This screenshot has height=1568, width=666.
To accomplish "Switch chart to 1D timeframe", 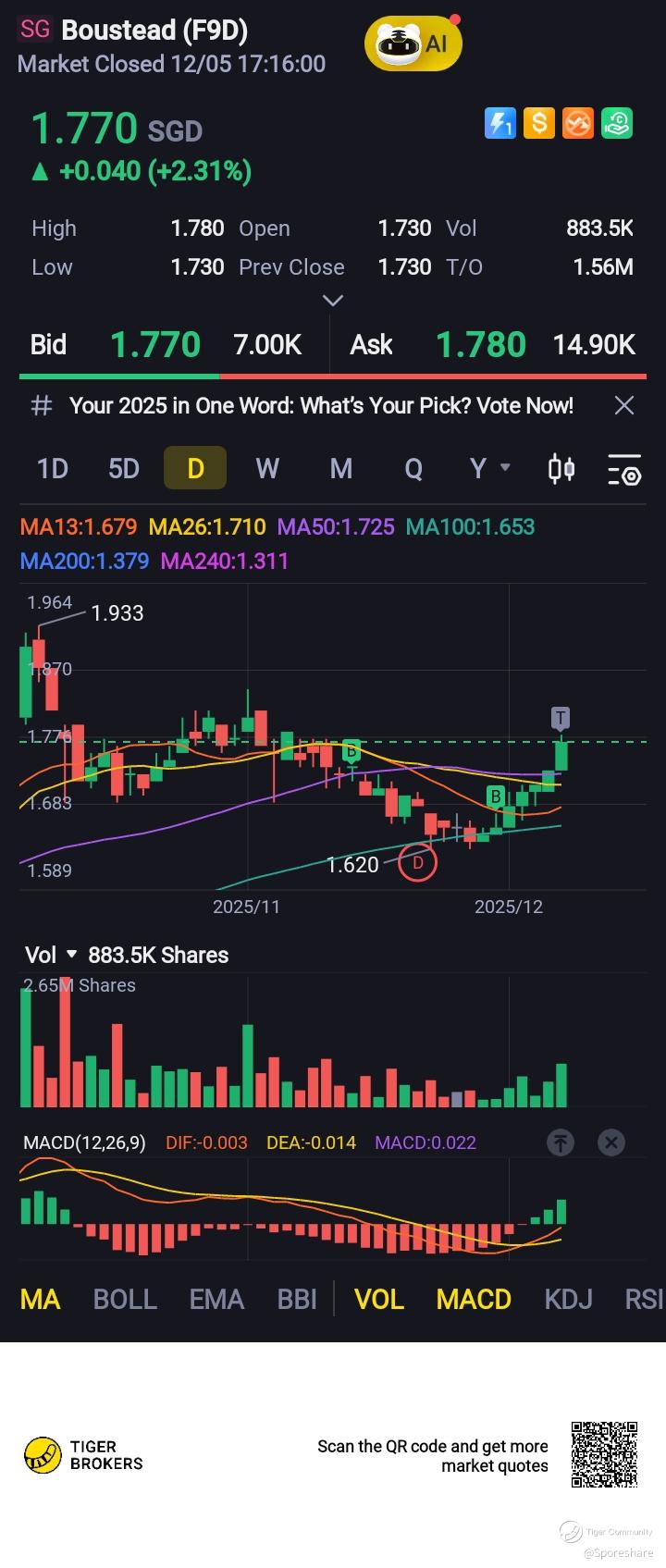I will tap(53, 468).
